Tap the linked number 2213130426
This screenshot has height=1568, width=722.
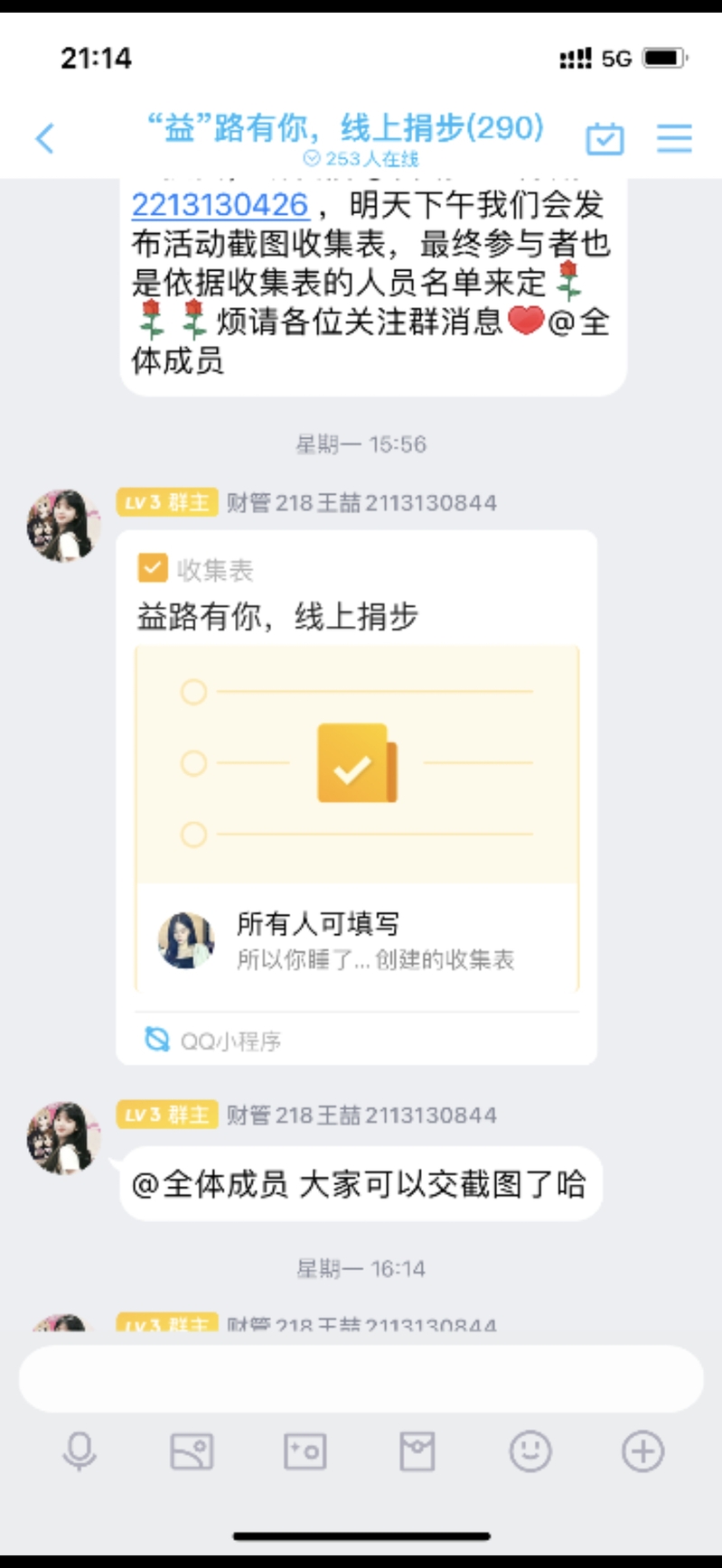220,205
